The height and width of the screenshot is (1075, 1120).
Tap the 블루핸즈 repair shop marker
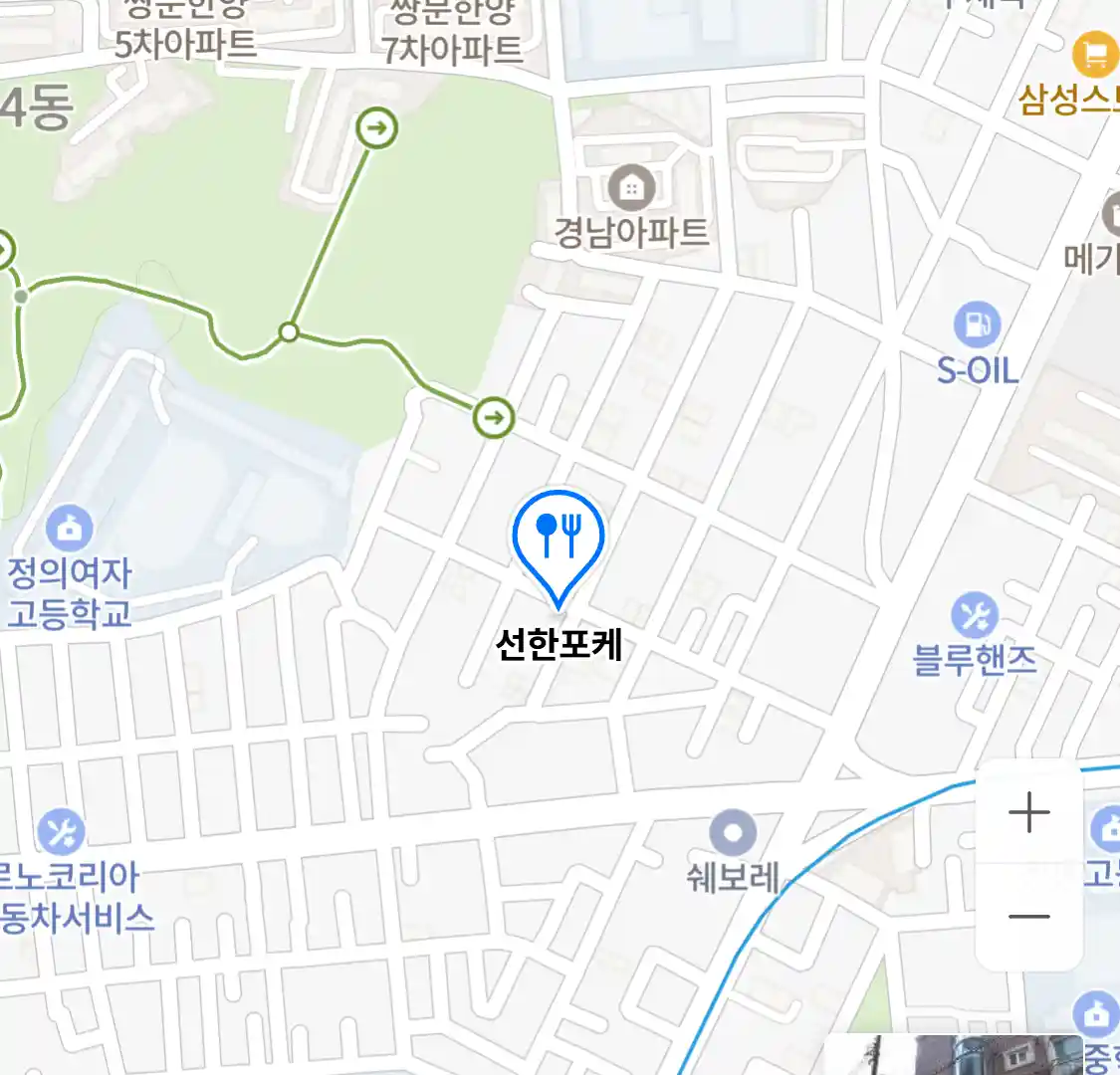[974, 617]
